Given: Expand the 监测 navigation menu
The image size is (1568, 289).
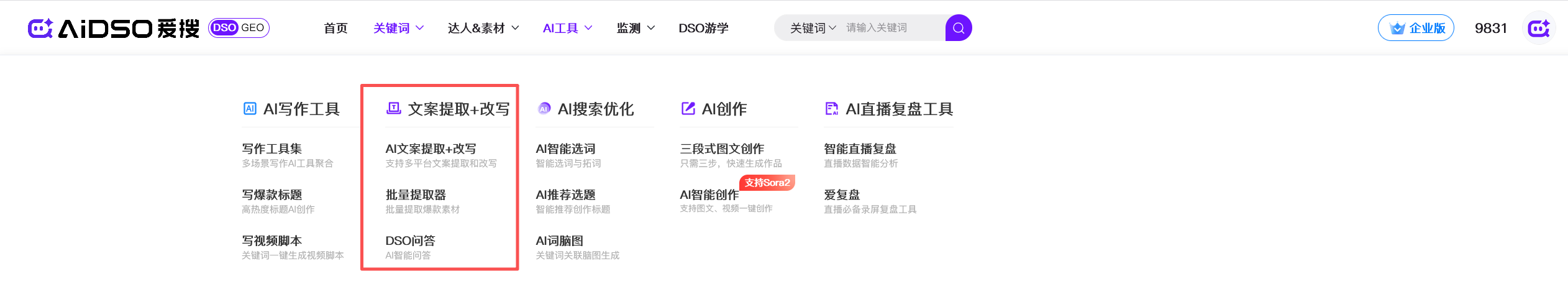Looking at the screenshot, I should tap(635, 28).
